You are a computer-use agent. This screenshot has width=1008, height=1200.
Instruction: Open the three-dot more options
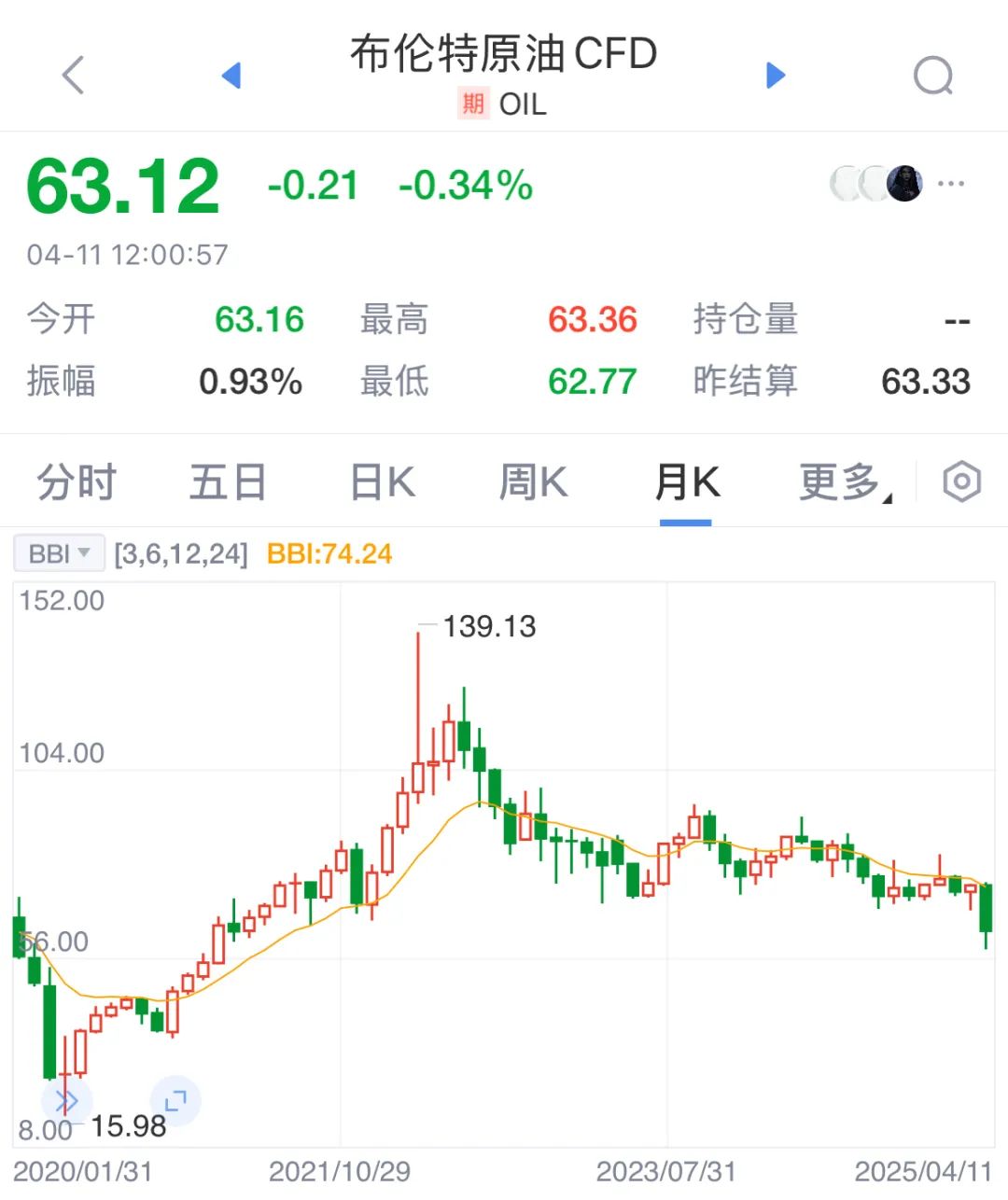pos(950,184)
